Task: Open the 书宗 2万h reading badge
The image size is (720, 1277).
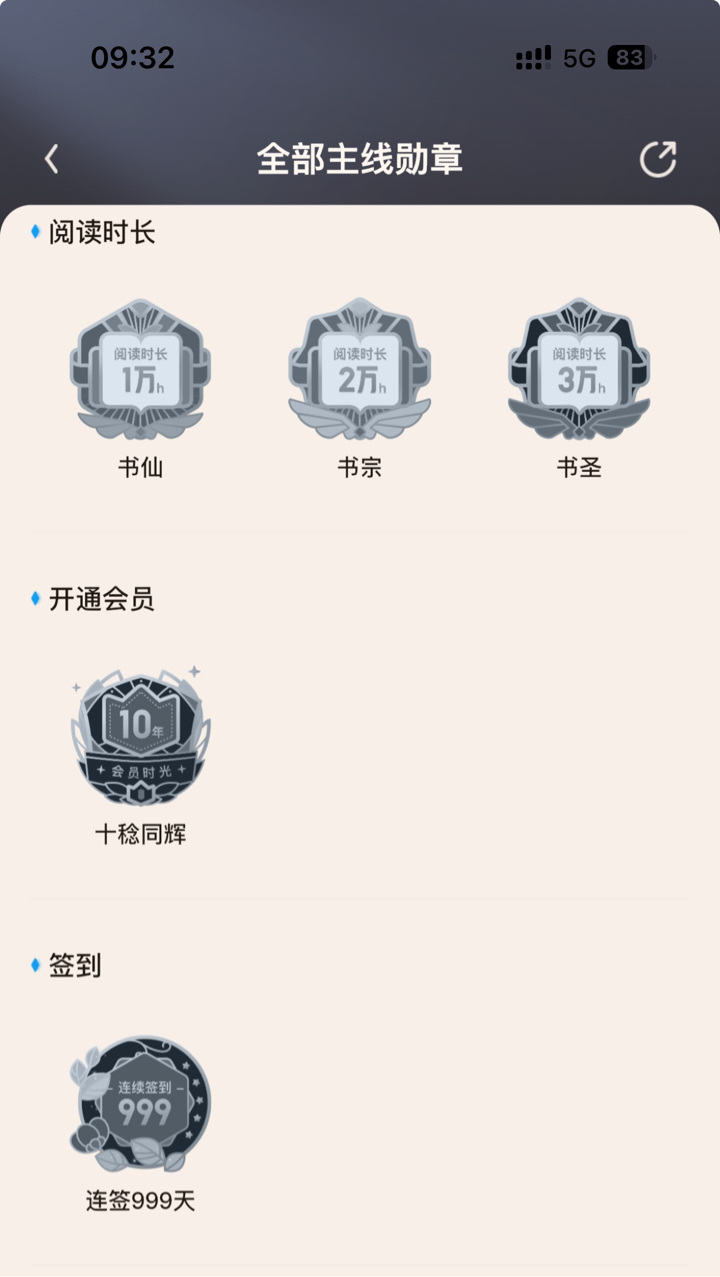Action: point(360,369)
